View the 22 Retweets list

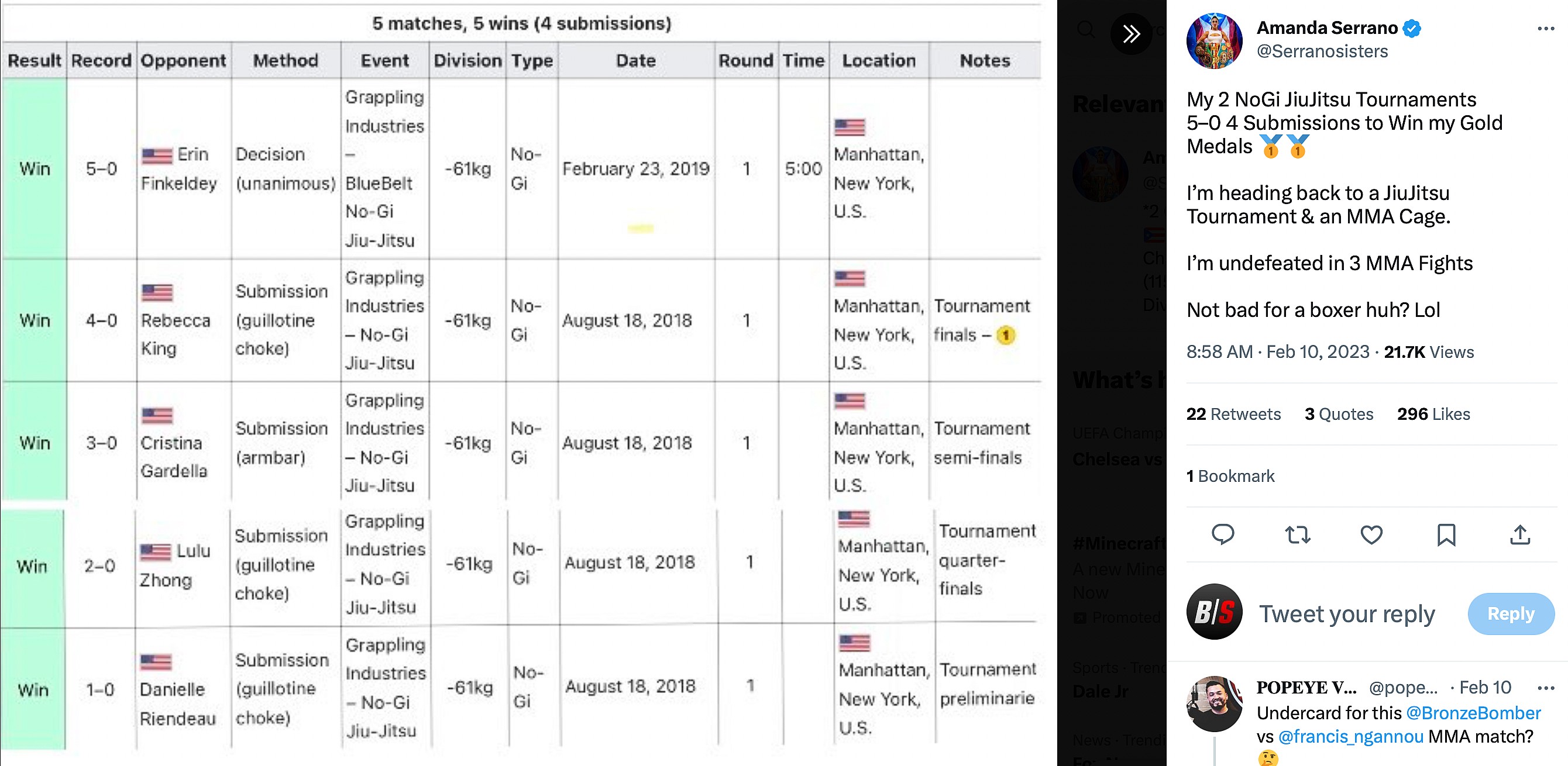point(1233,415)
